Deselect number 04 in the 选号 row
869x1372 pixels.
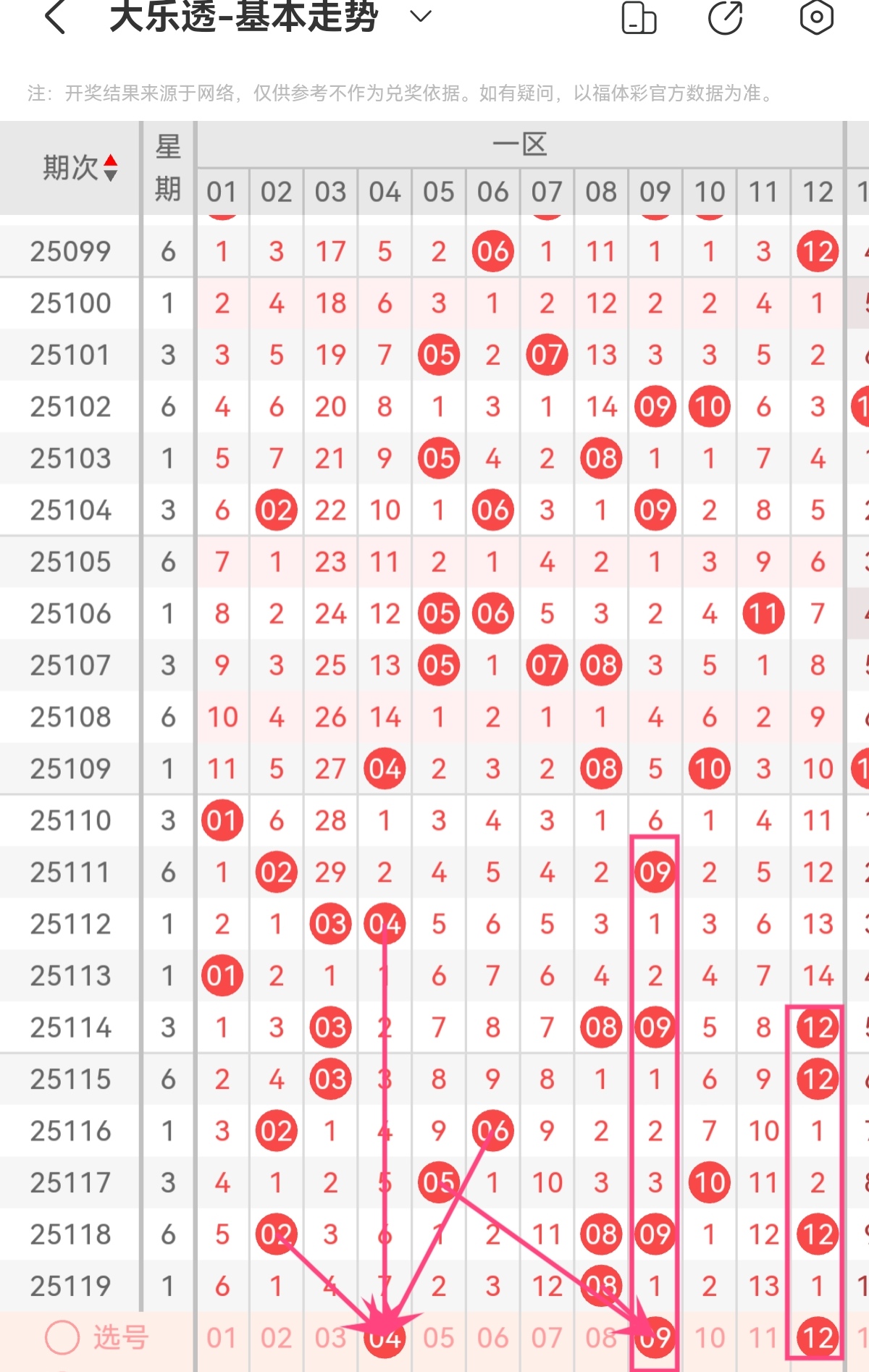click(385, 1337)
